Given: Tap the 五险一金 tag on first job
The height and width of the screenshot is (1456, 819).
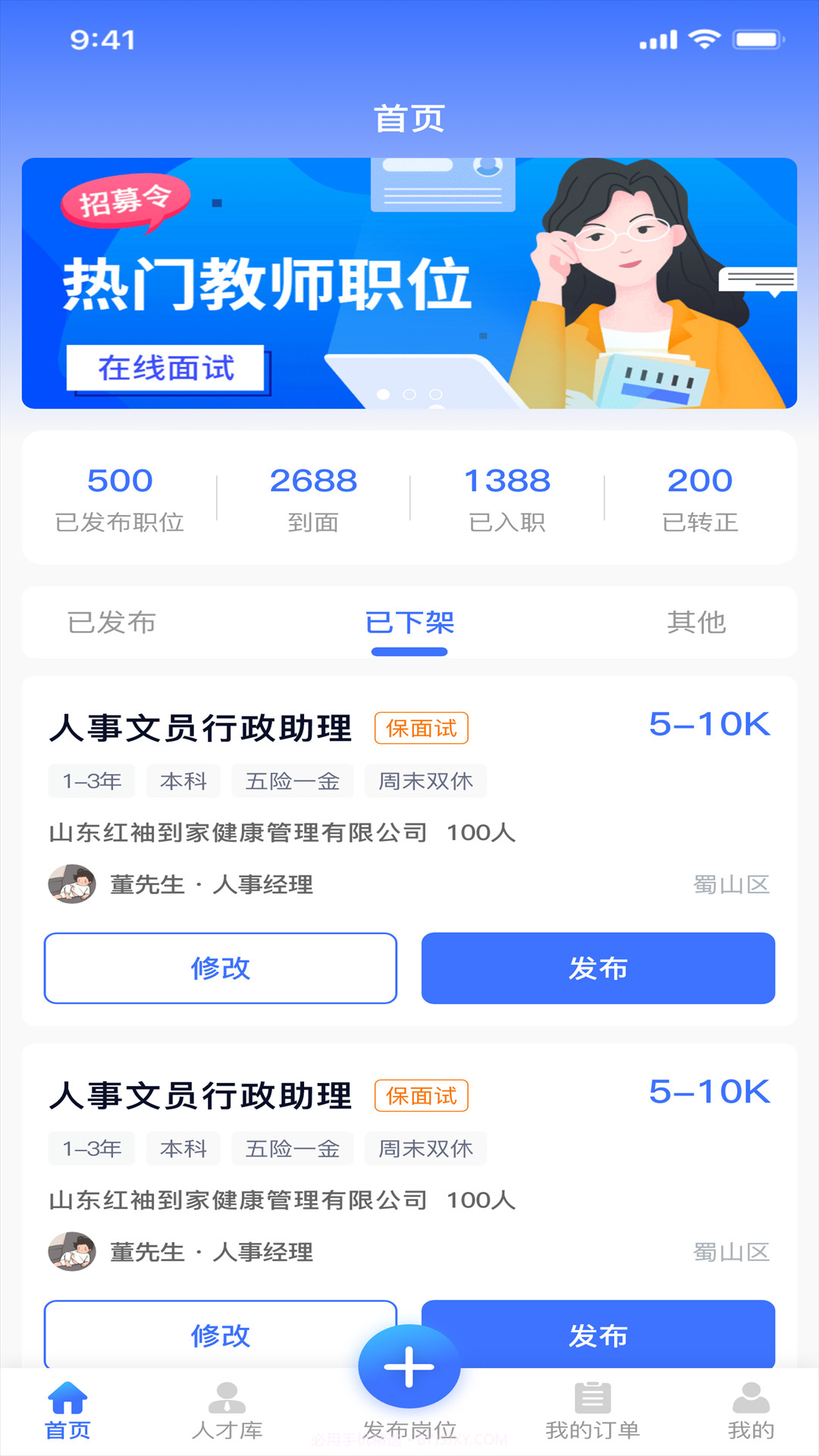Looking at the screenshot, I should pos(293,781).
